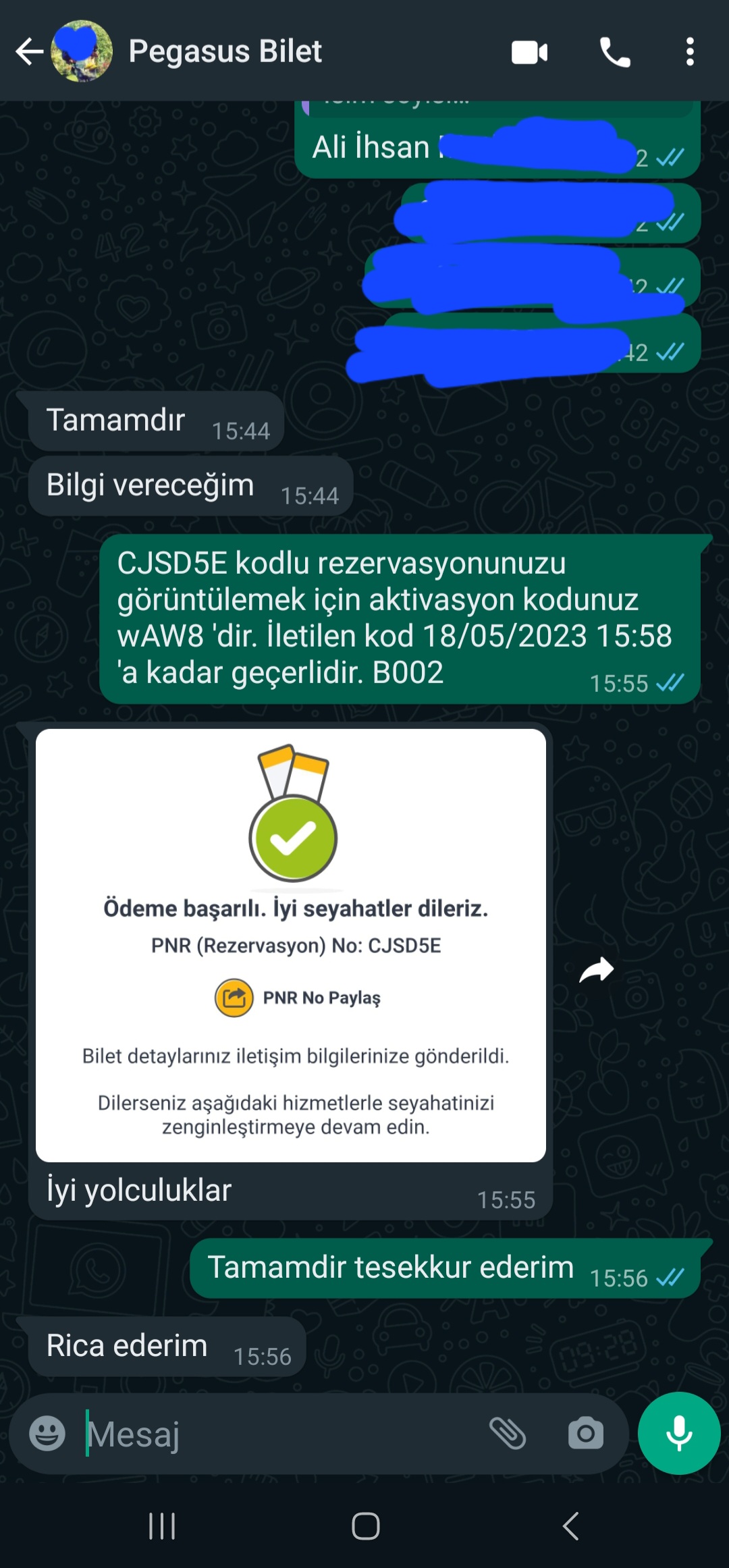This screenshot has width=729, height=1568.
Task: Open the attachment paperclip menu
Action: tap(508, 1434)
